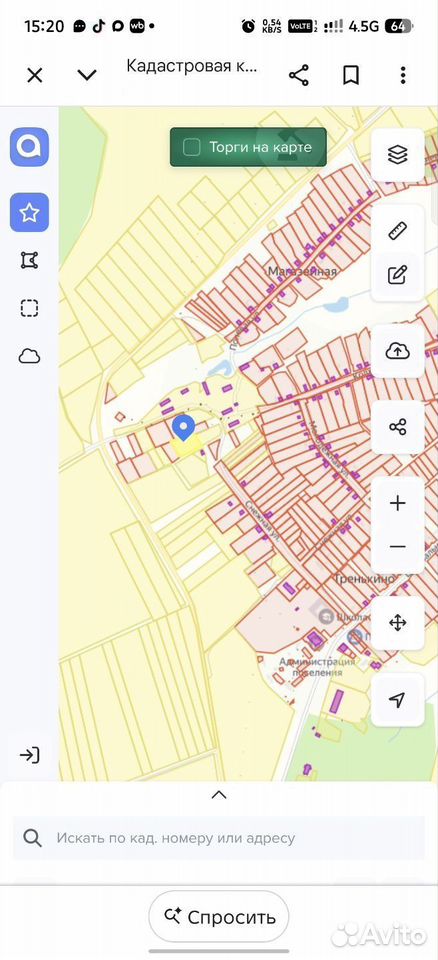Share this page from the top bar
The width and height of the screenshot is (438, 960).
point(298,76)
